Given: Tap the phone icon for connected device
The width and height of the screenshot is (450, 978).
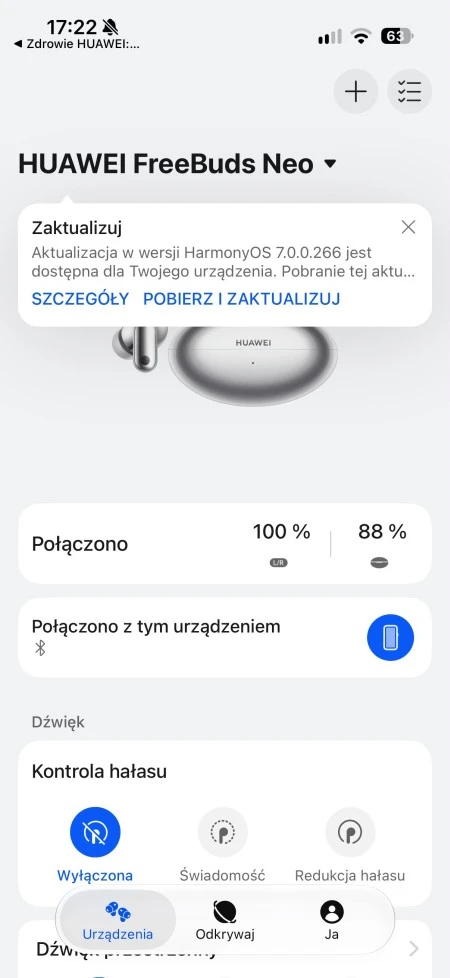Looking at the screenshot, I should [391, 637].
